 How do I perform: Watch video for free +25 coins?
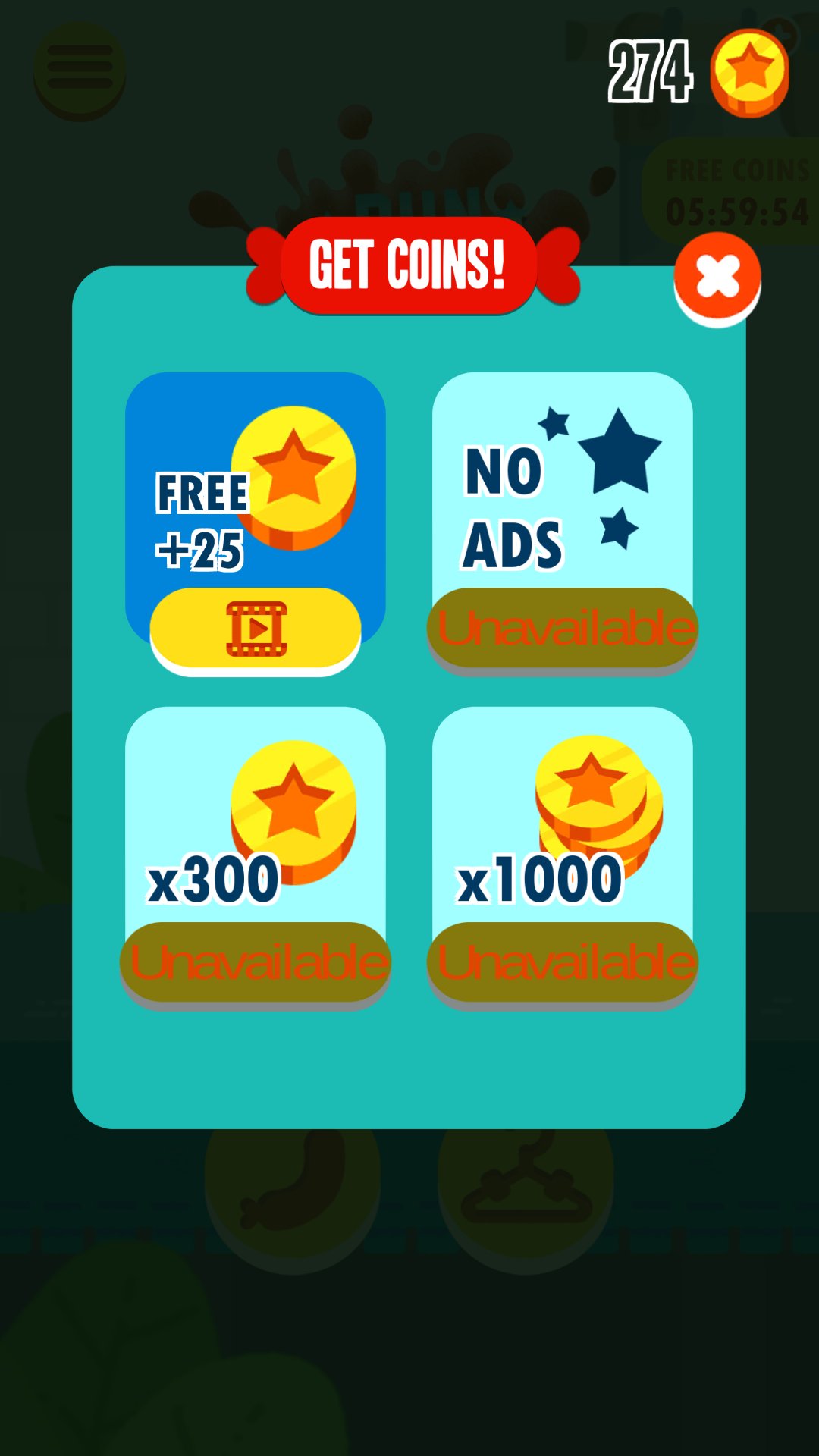pos(256,628)
